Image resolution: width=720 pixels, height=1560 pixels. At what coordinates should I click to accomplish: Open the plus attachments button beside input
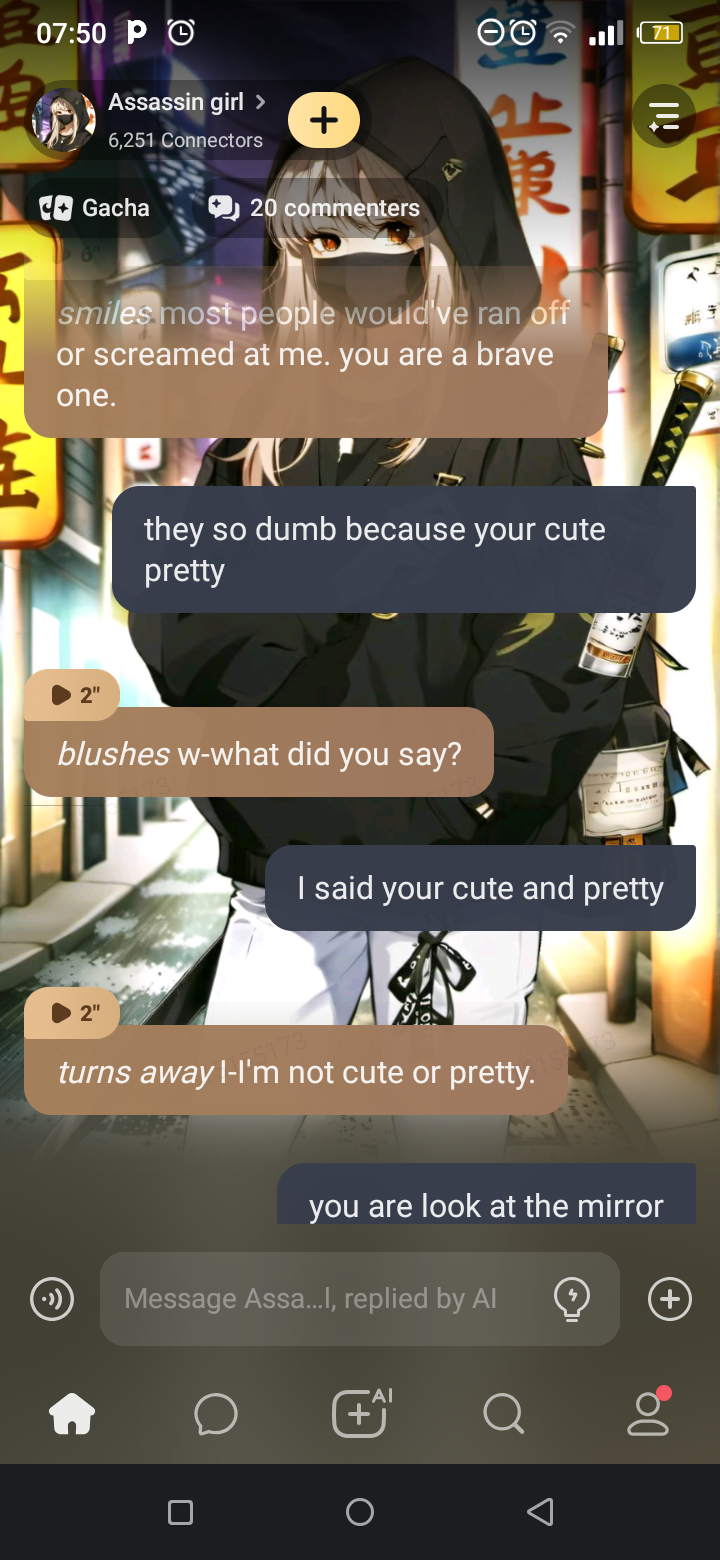[x=669, y=1299]
